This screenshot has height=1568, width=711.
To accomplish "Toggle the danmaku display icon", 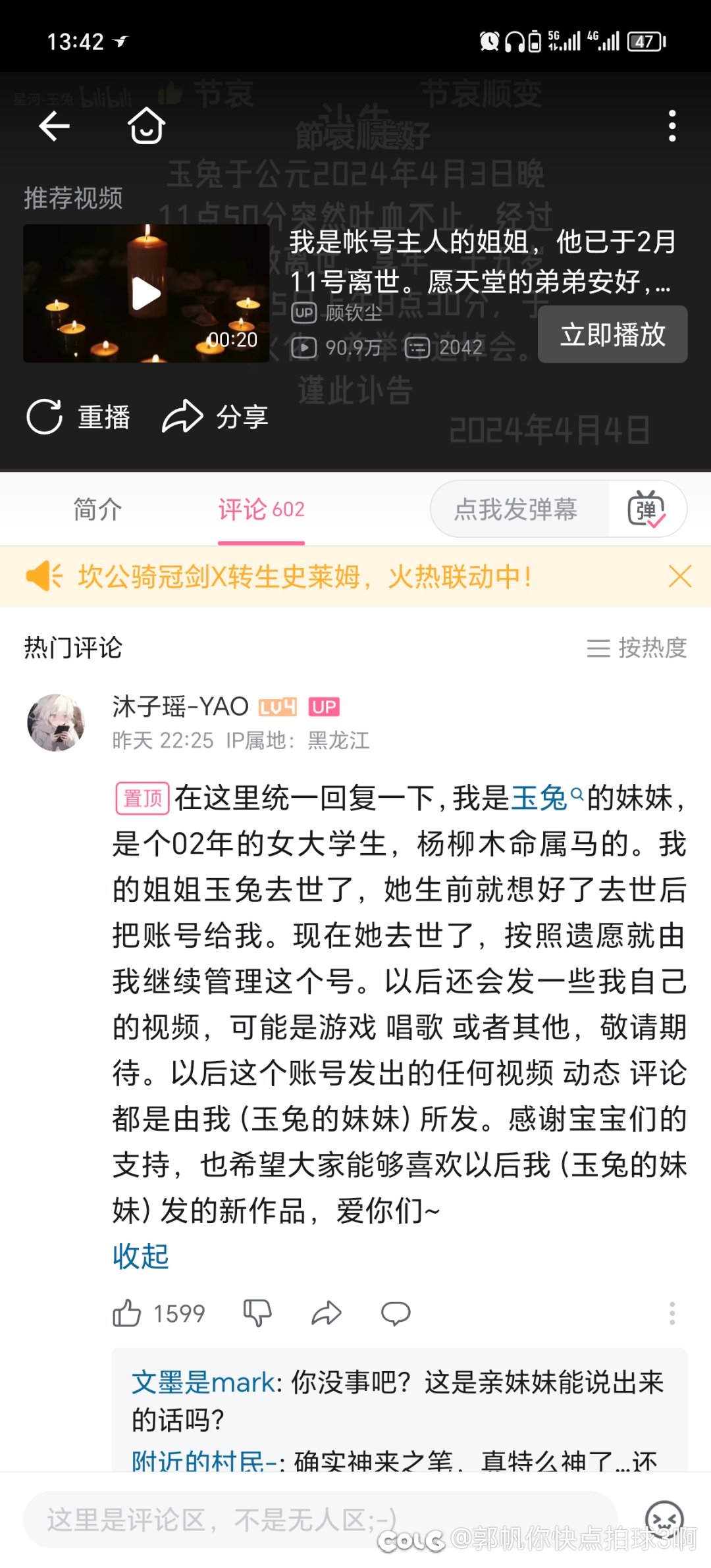I will 646,509.
